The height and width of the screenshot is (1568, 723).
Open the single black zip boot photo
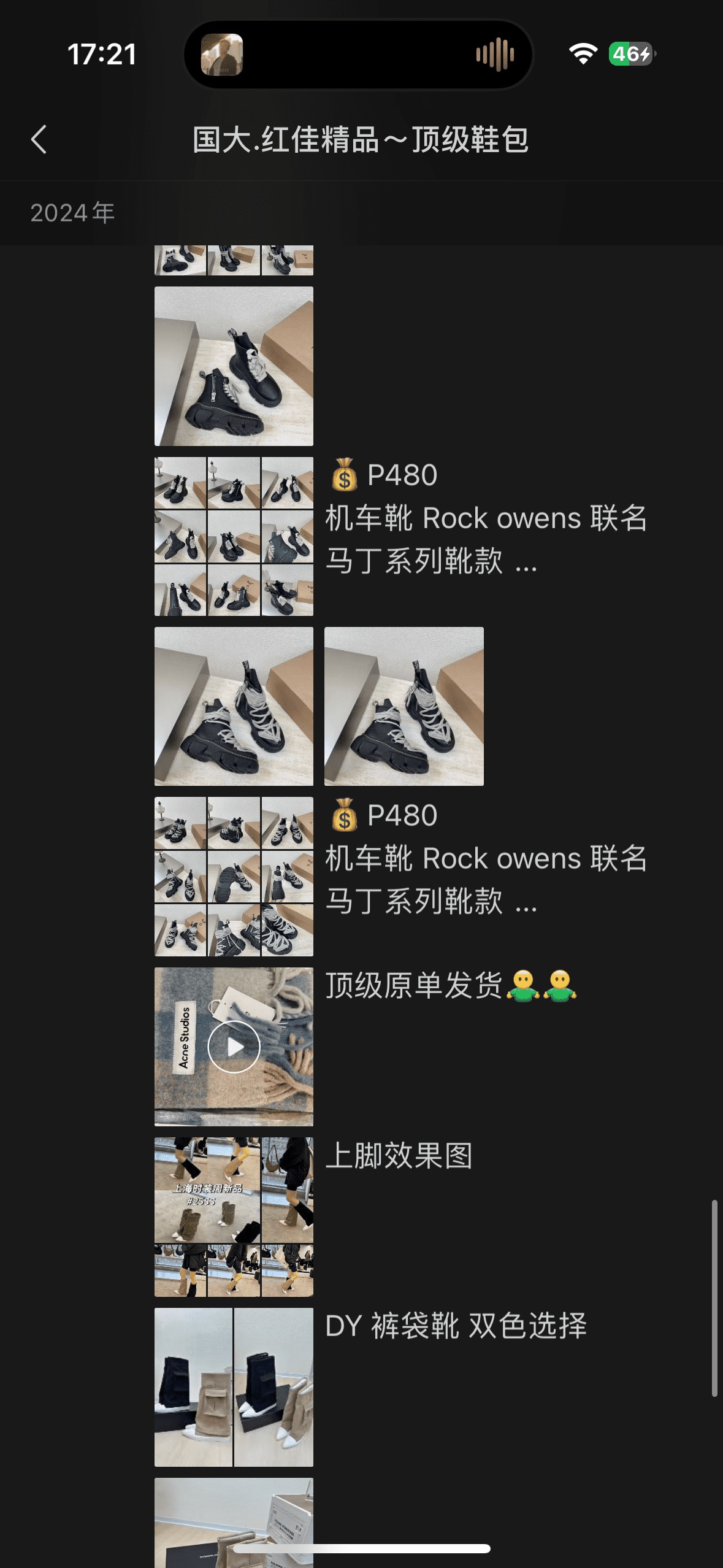coord(234,366)
